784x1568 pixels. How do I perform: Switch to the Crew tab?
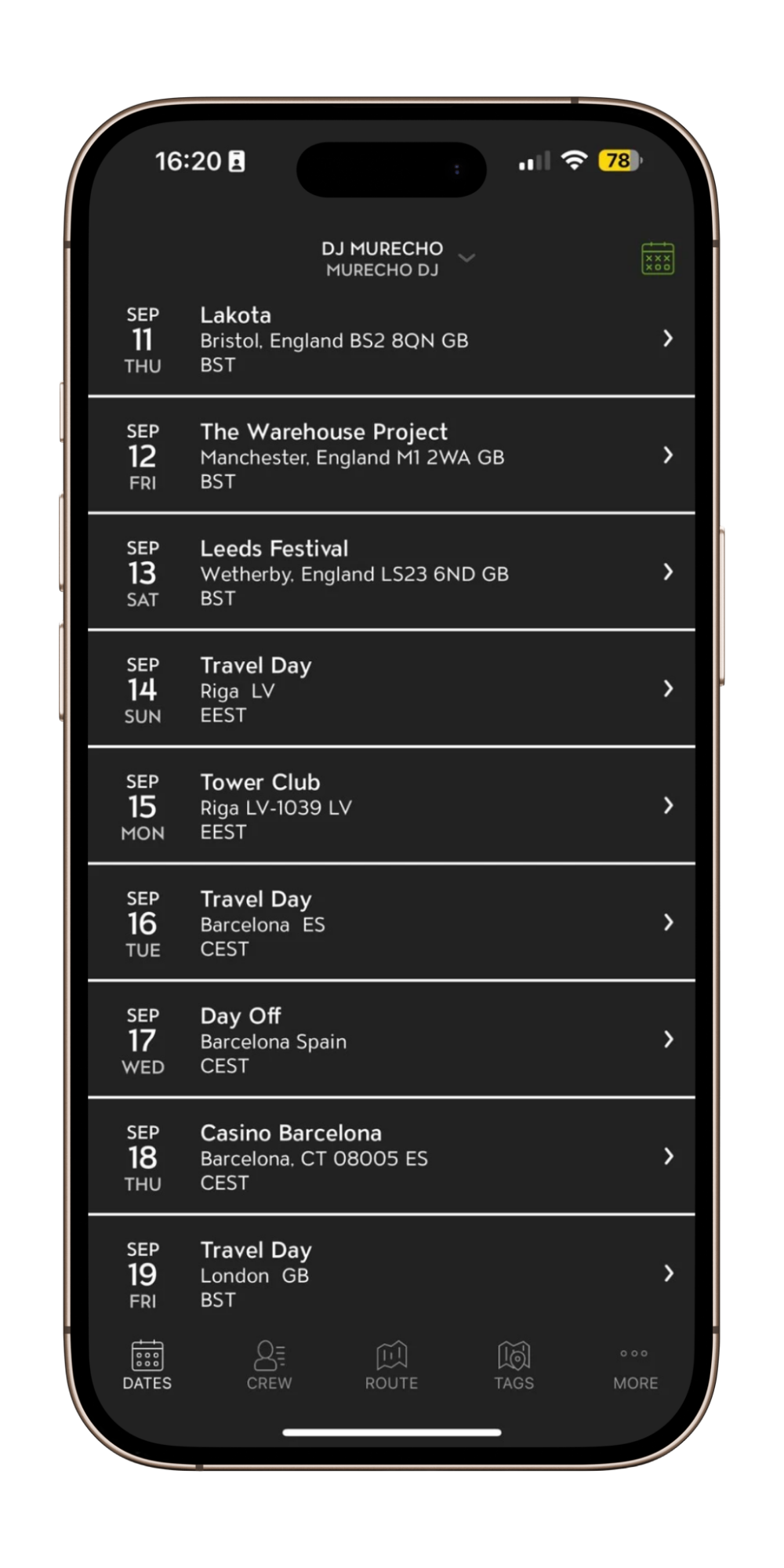[x=269, y=1366]
